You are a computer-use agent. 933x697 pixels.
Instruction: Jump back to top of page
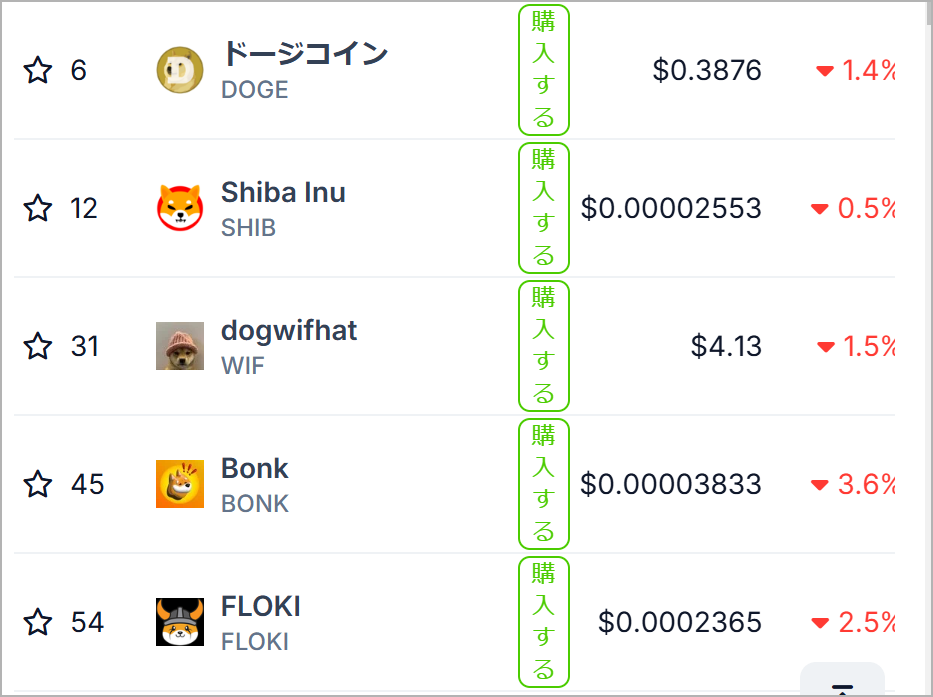click(x=842, y=684)
